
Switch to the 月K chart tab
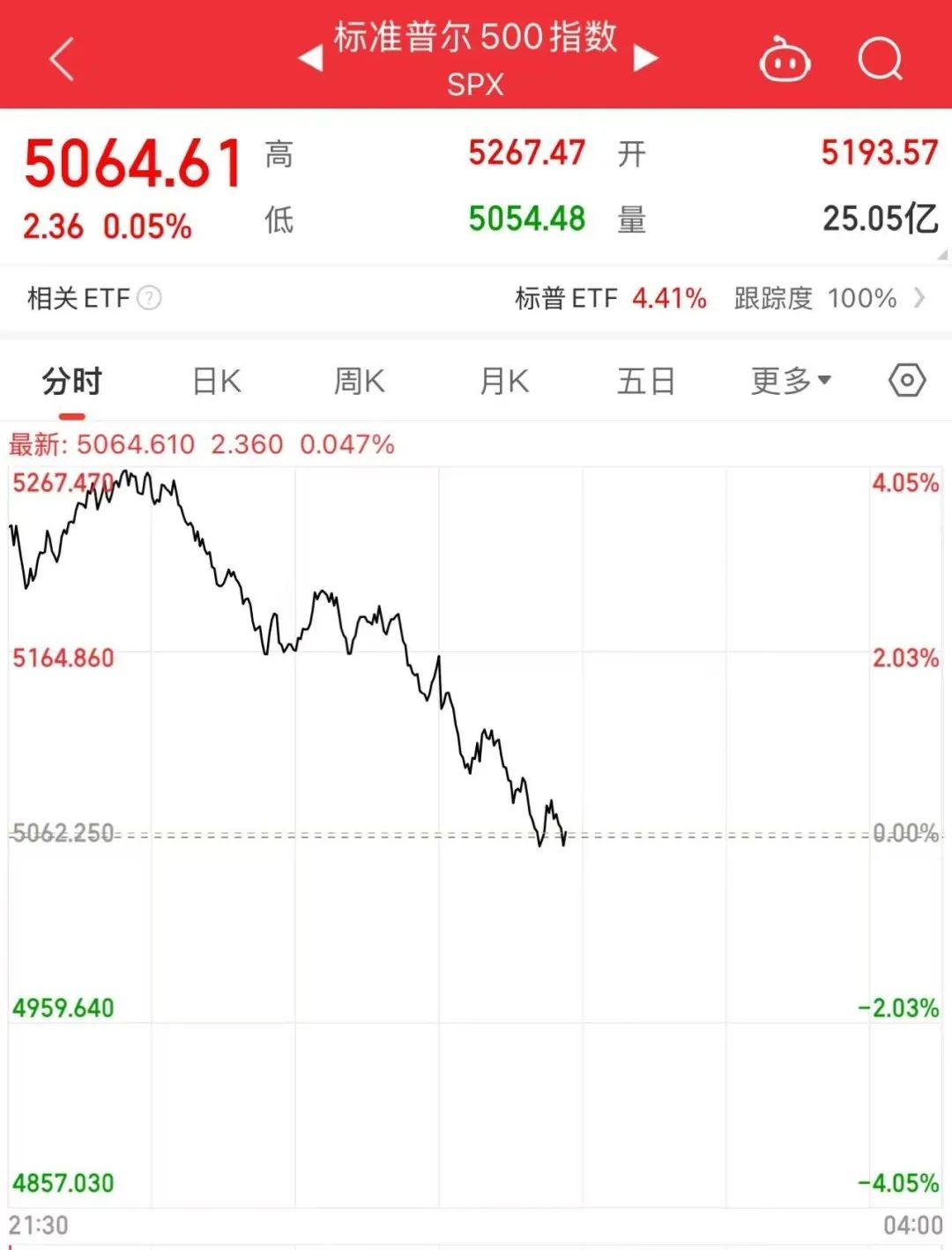(503, 382)
